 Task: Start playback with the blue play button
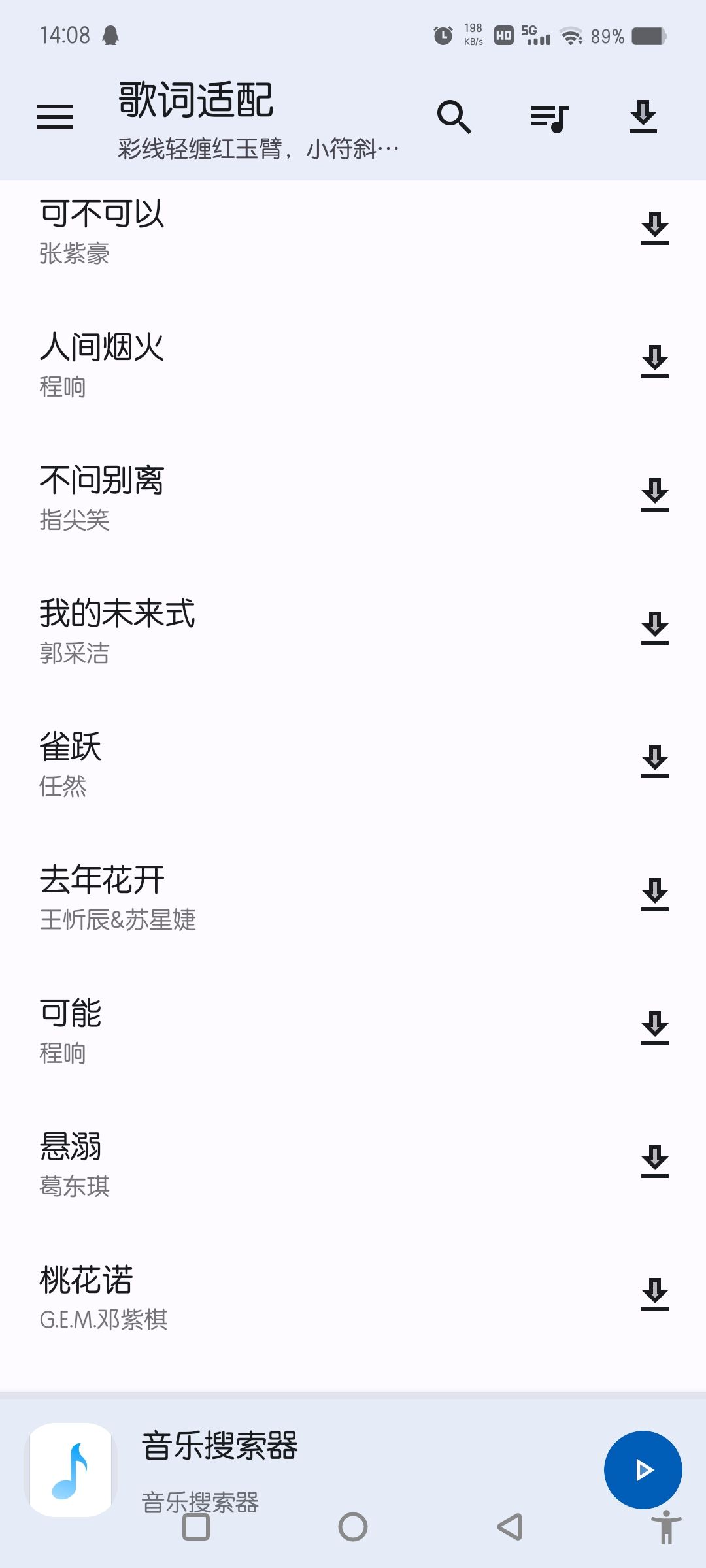click(643, 1469)
